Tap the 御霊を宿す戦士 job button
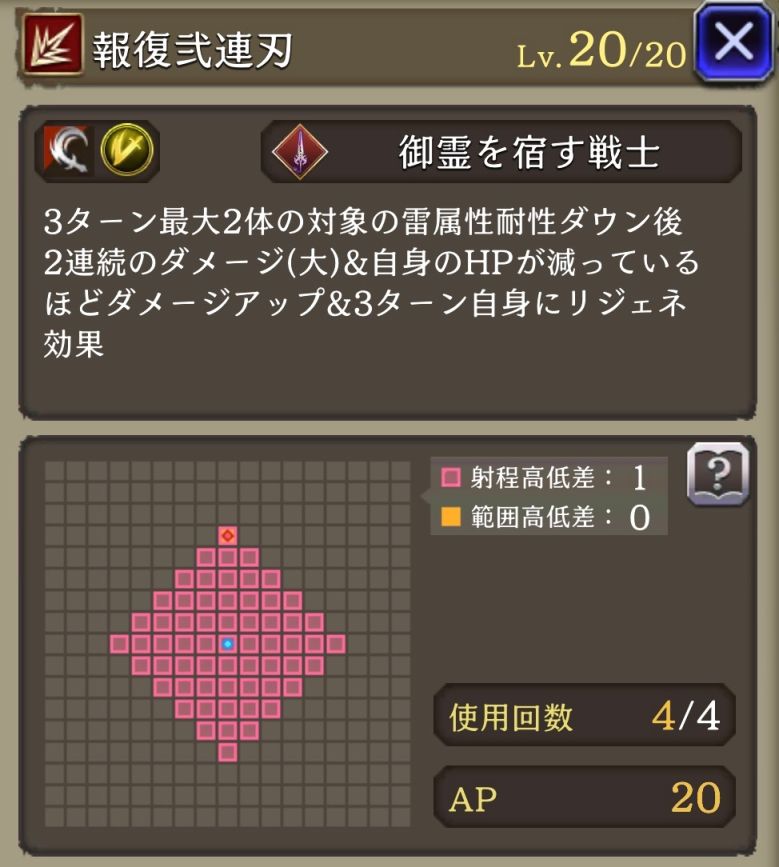Viewport: 779px width, 867px height. click(x=502, y=152)
